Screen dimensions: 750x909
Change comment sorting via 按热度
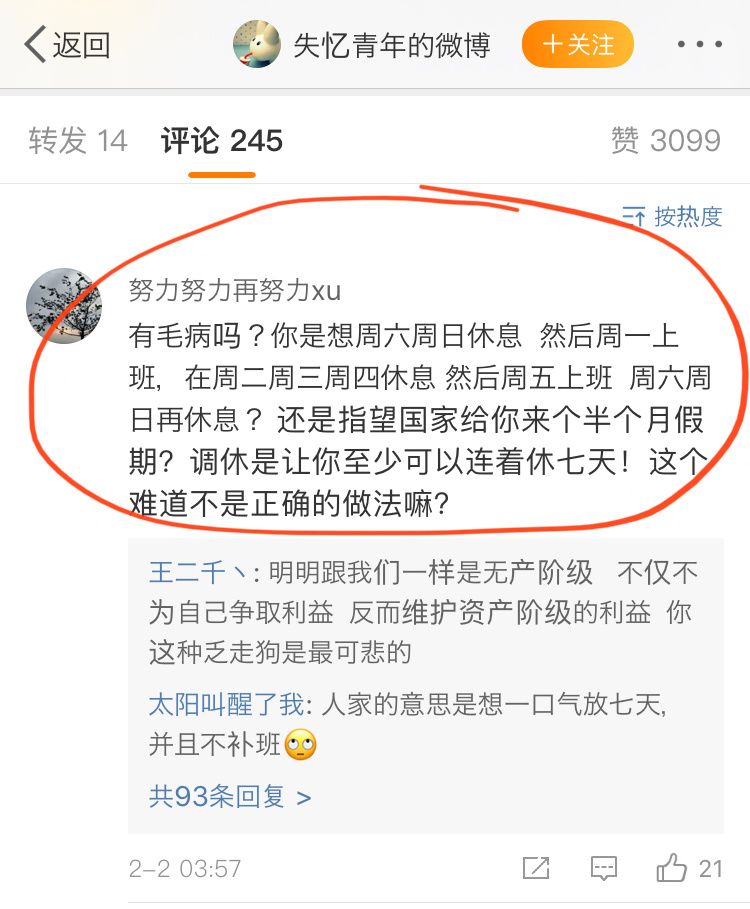[672, 216]
